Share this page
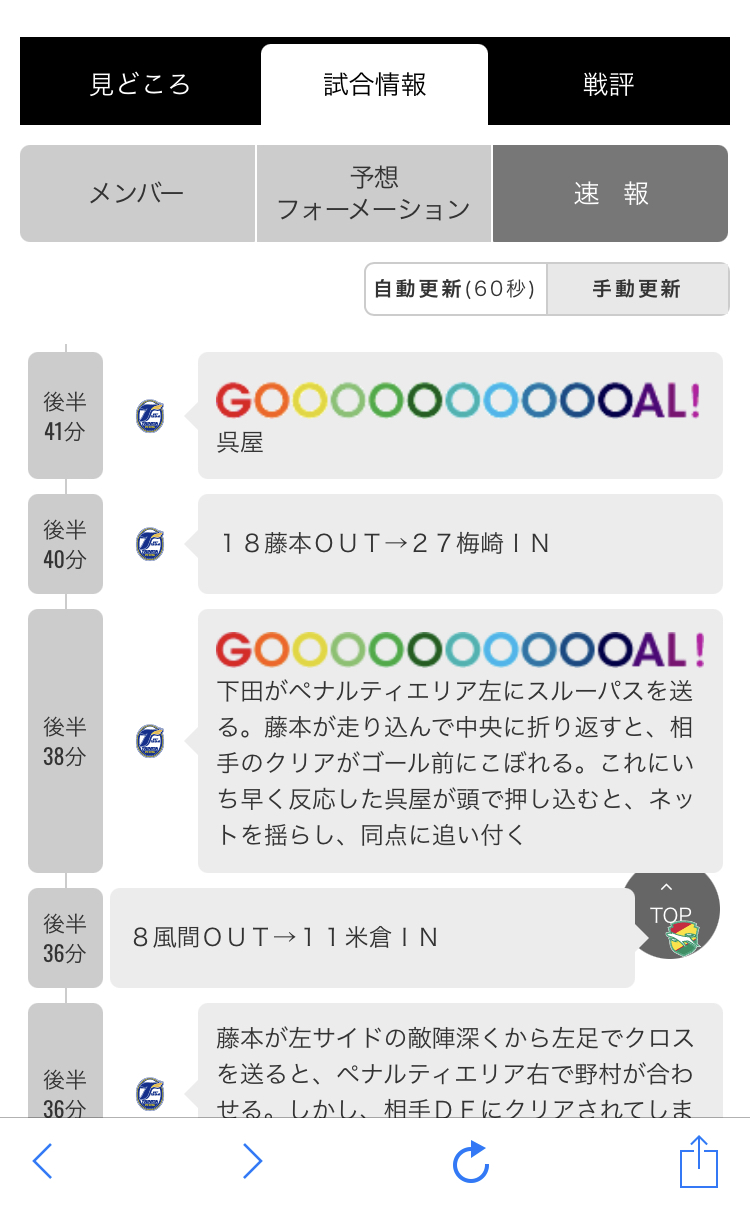 pyautogui.click(x=698, y=1161)
